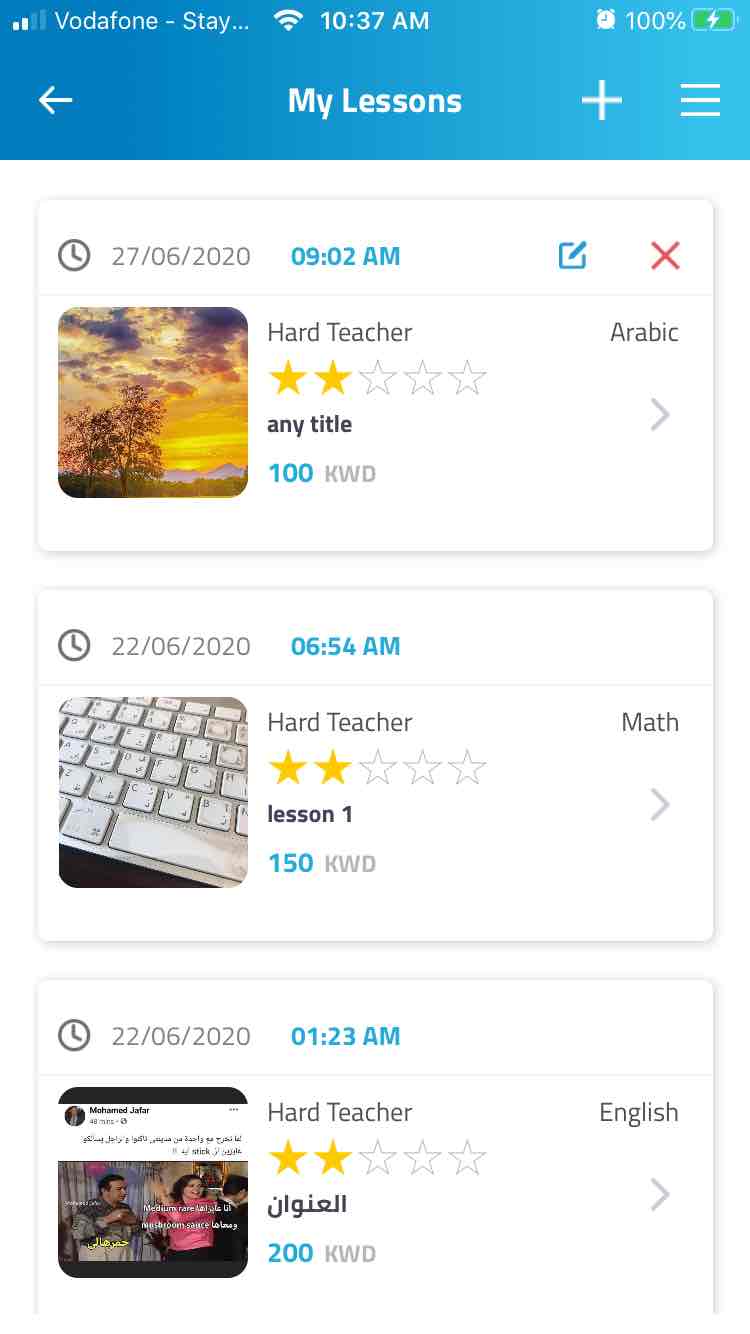Image resolution: width=750 pixels, height=1334 pixels.
Task: Delete the 27/06/2020 lesson with the red X
Action: 665,256
